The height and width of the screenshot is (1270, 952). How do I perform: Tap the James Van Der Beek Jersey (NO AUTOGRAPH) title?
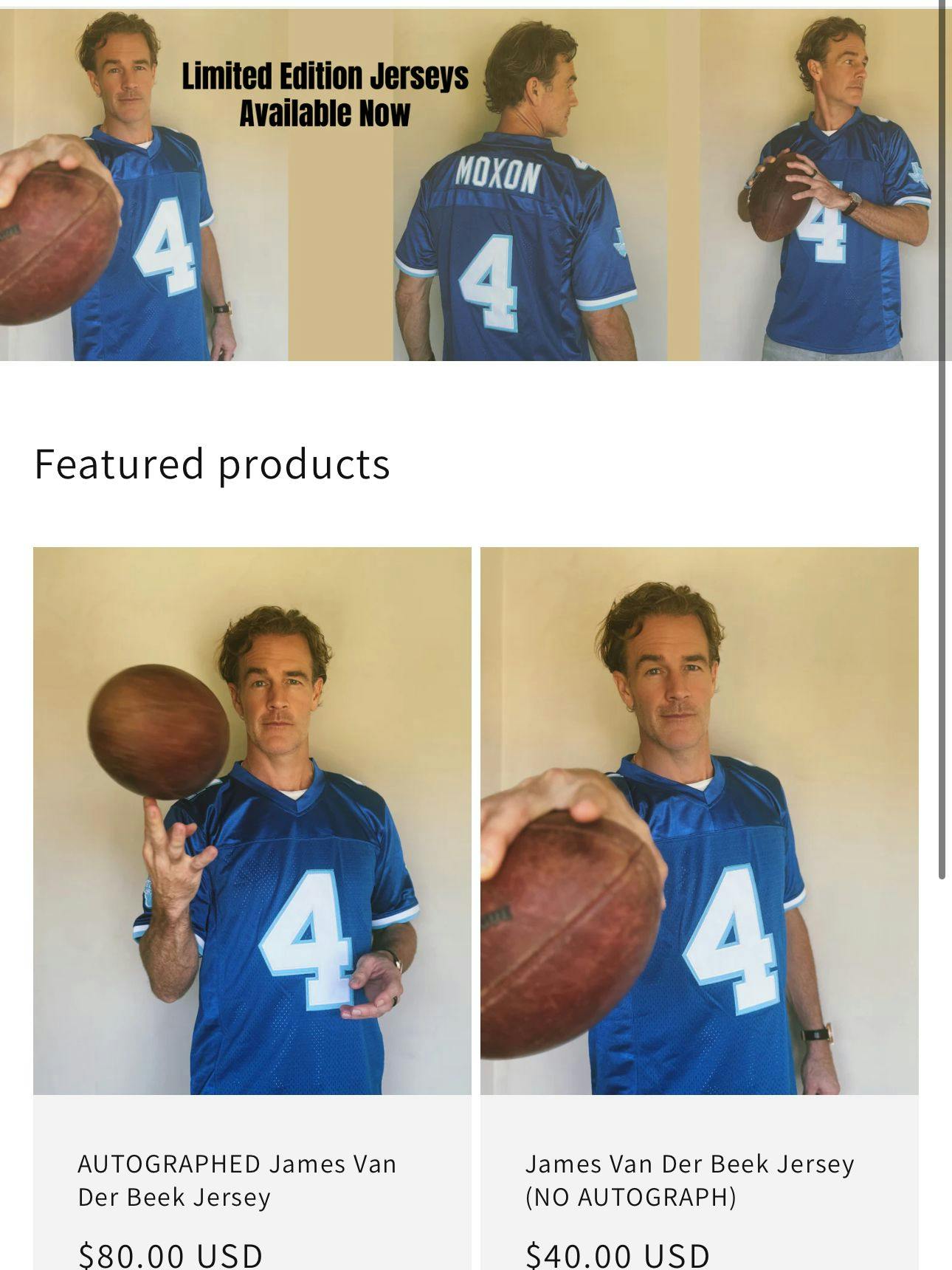[689, 1179]
